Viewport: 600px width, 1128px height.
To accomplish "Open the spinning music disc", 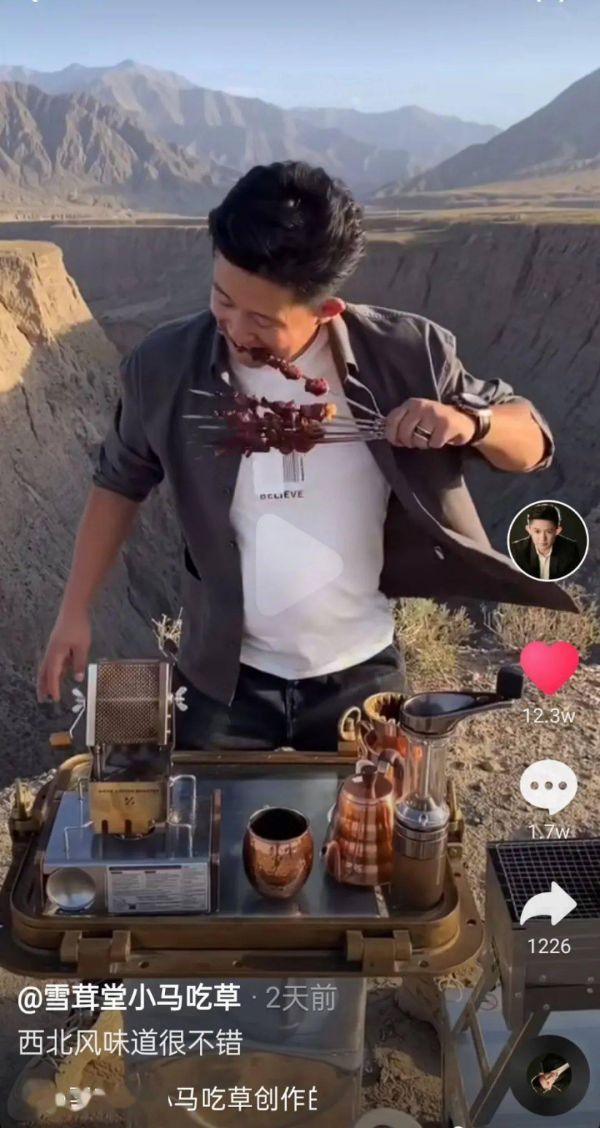I will point(549,1075).
